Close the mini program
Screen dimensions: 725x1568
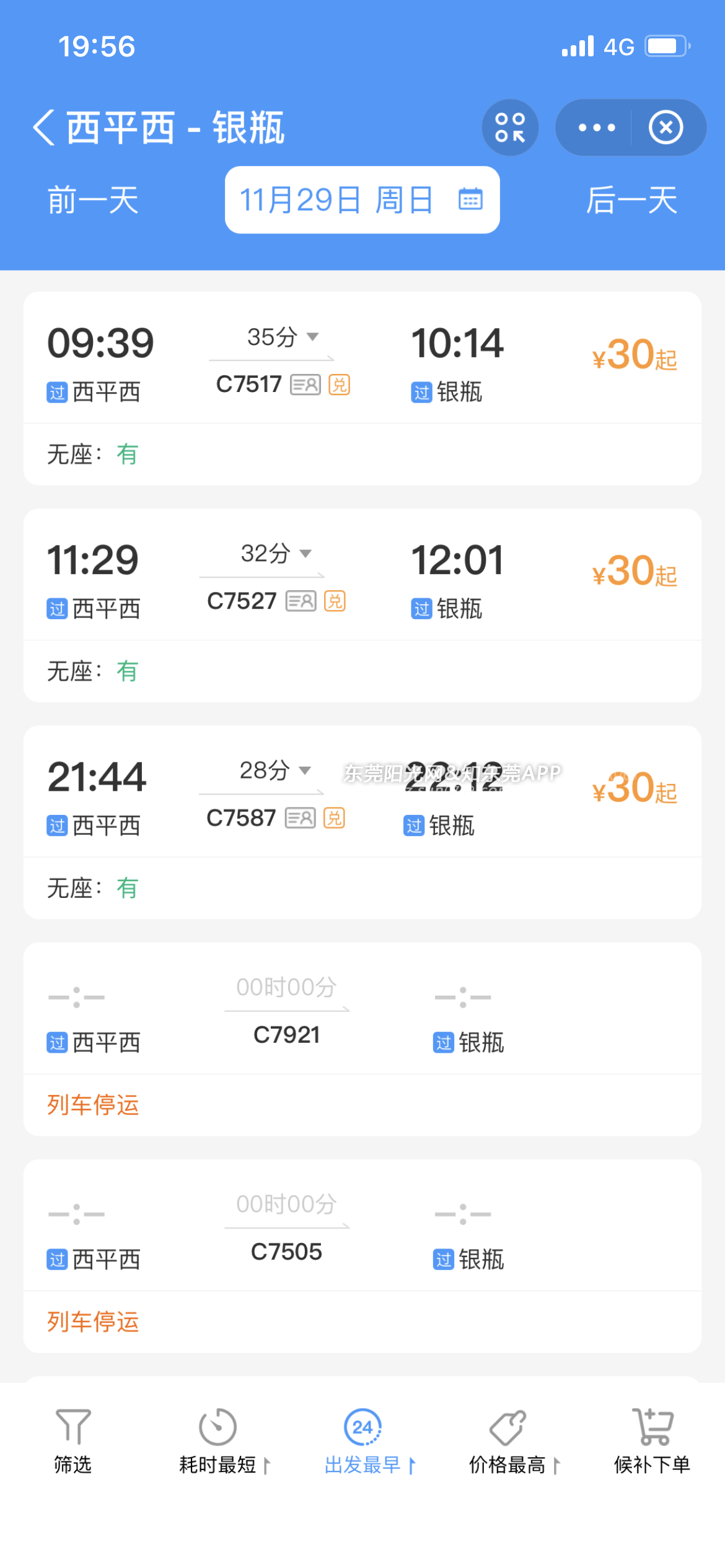[666, 128]
